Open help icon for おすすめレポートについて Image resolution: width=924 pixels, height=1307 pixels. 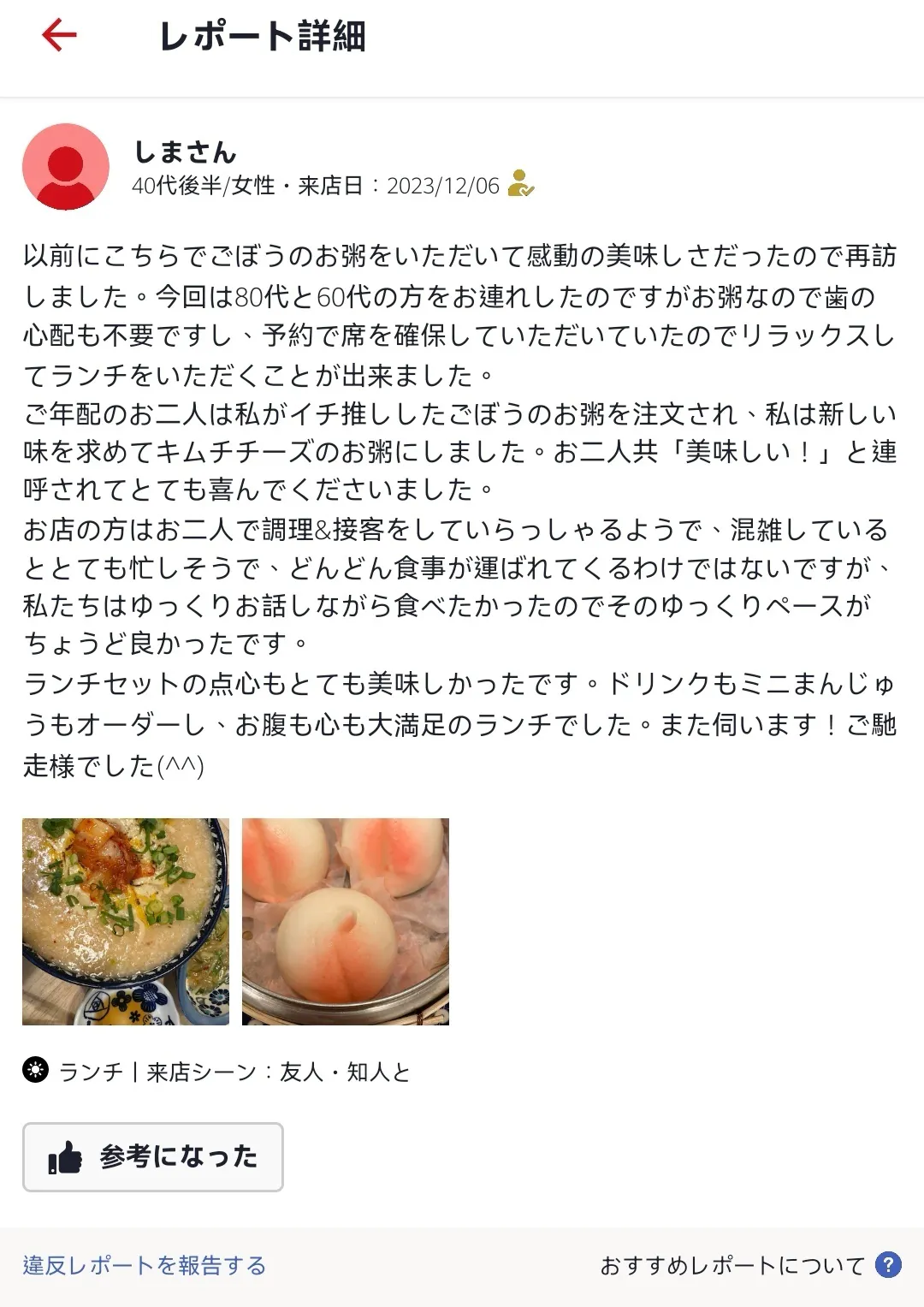(889, 1265)
